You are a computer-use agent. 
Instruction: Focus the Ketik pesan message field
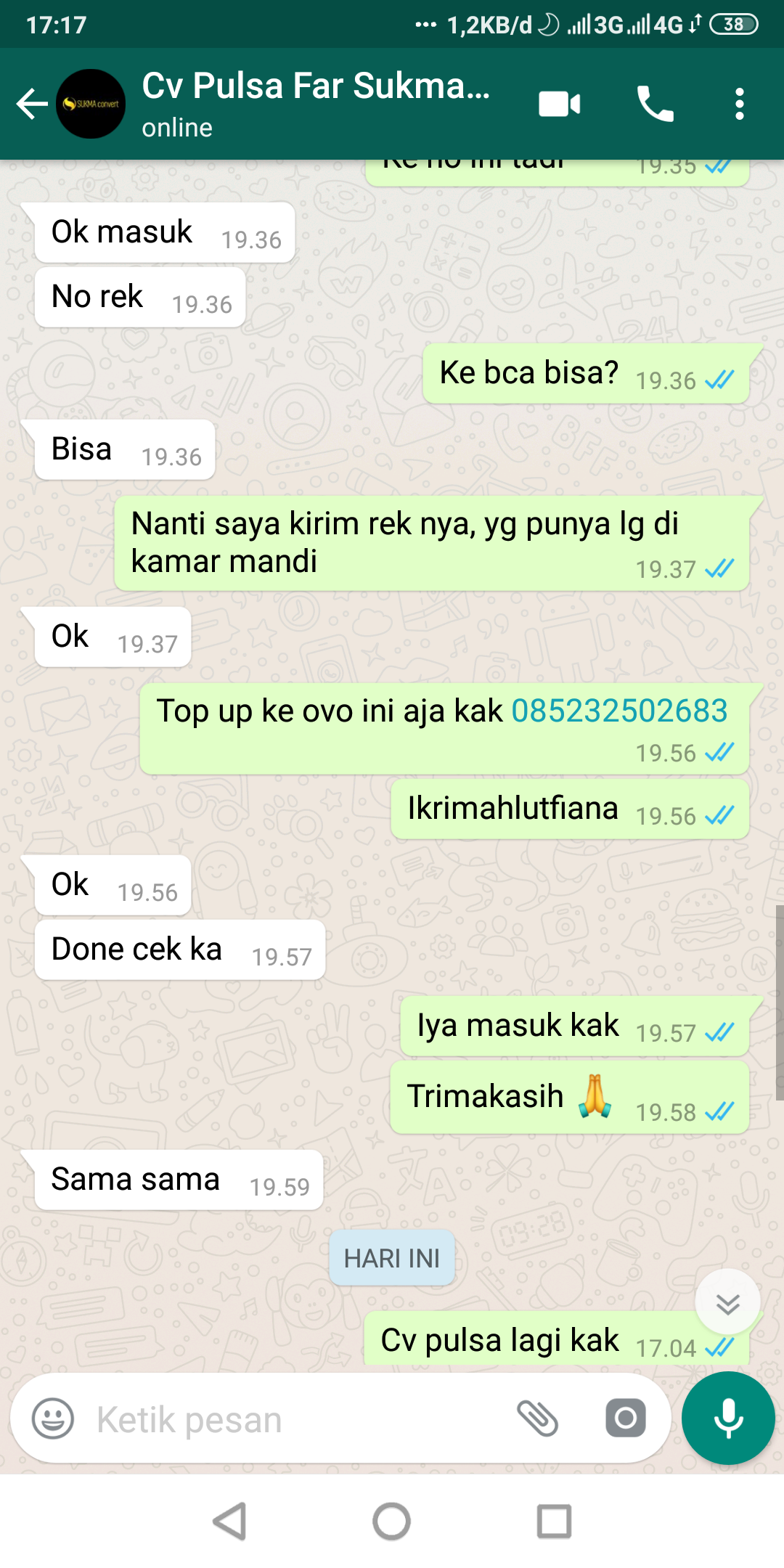coord(290,1419)
